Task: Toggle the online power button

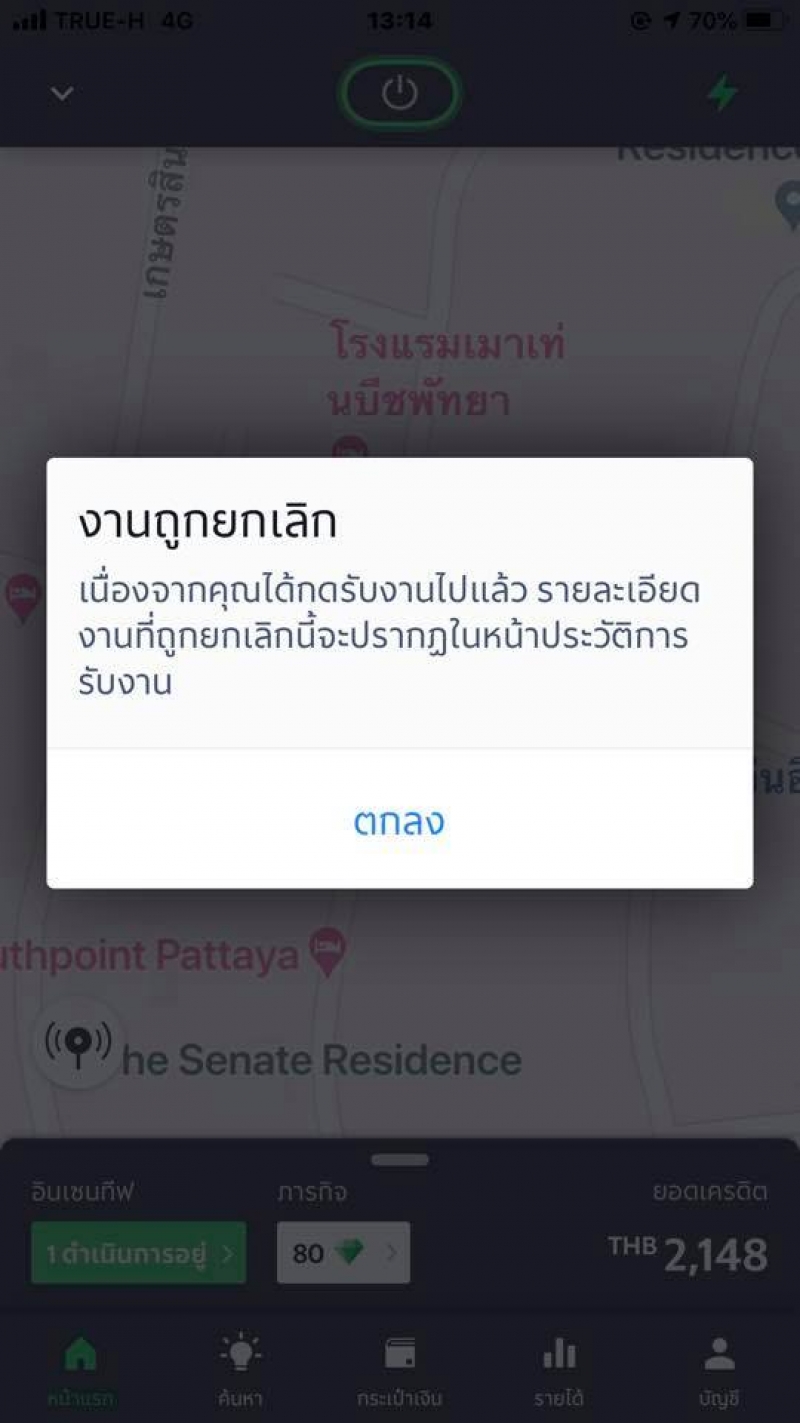Action: click(x=399, y=94)
